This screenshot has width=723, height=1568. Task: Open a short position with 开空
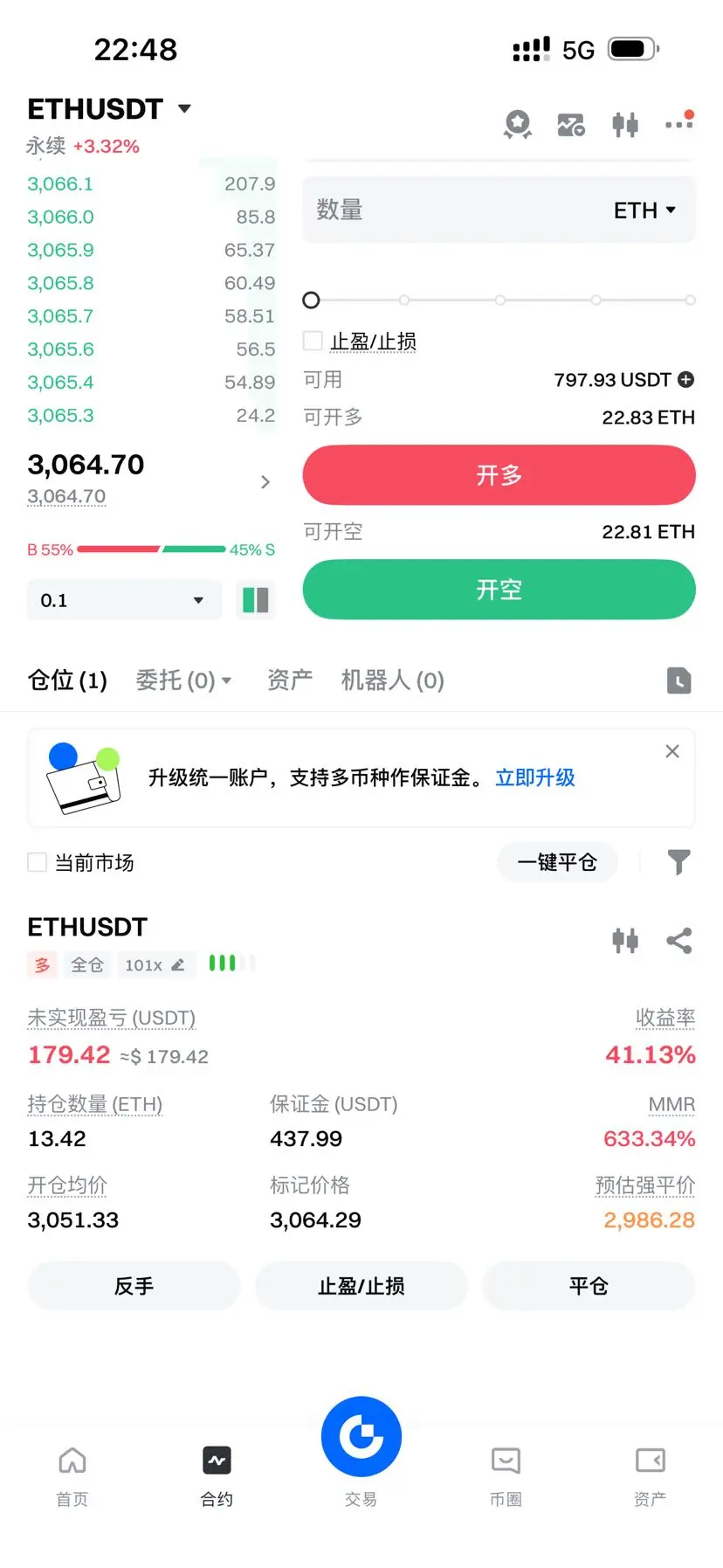click(499, 590)
